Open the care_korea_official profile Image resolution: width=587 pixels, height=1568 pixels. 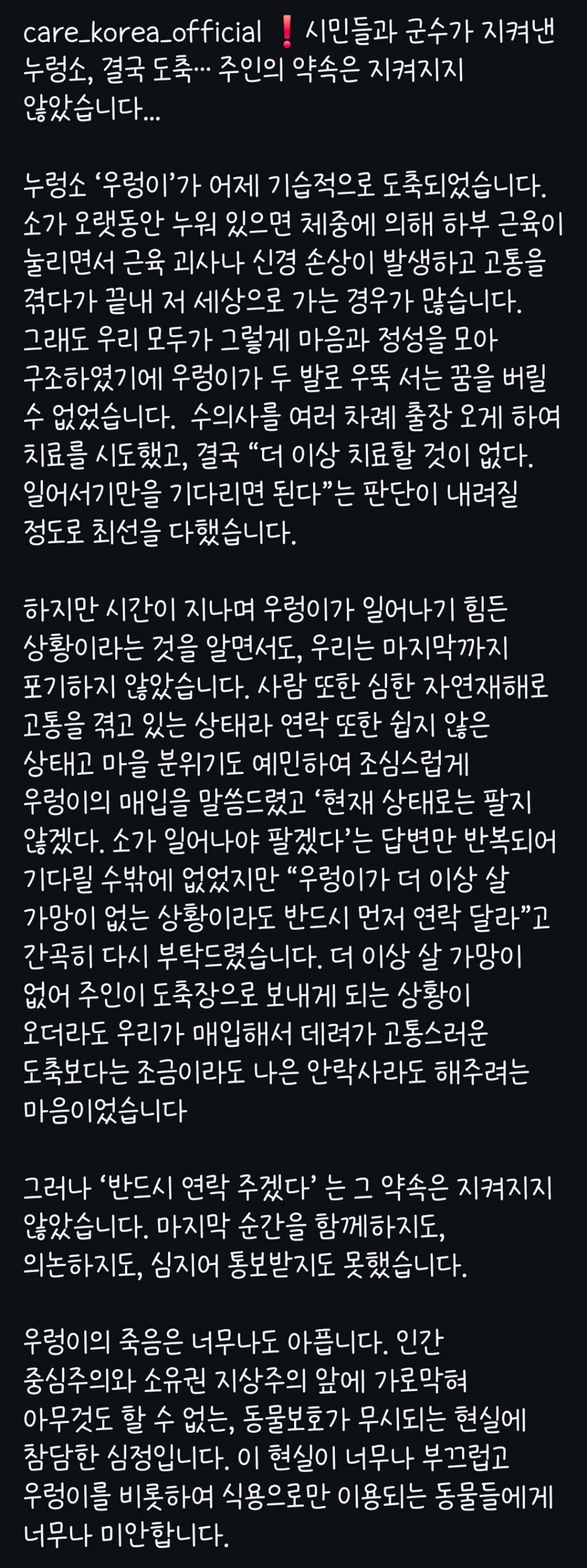coord(143,32)
